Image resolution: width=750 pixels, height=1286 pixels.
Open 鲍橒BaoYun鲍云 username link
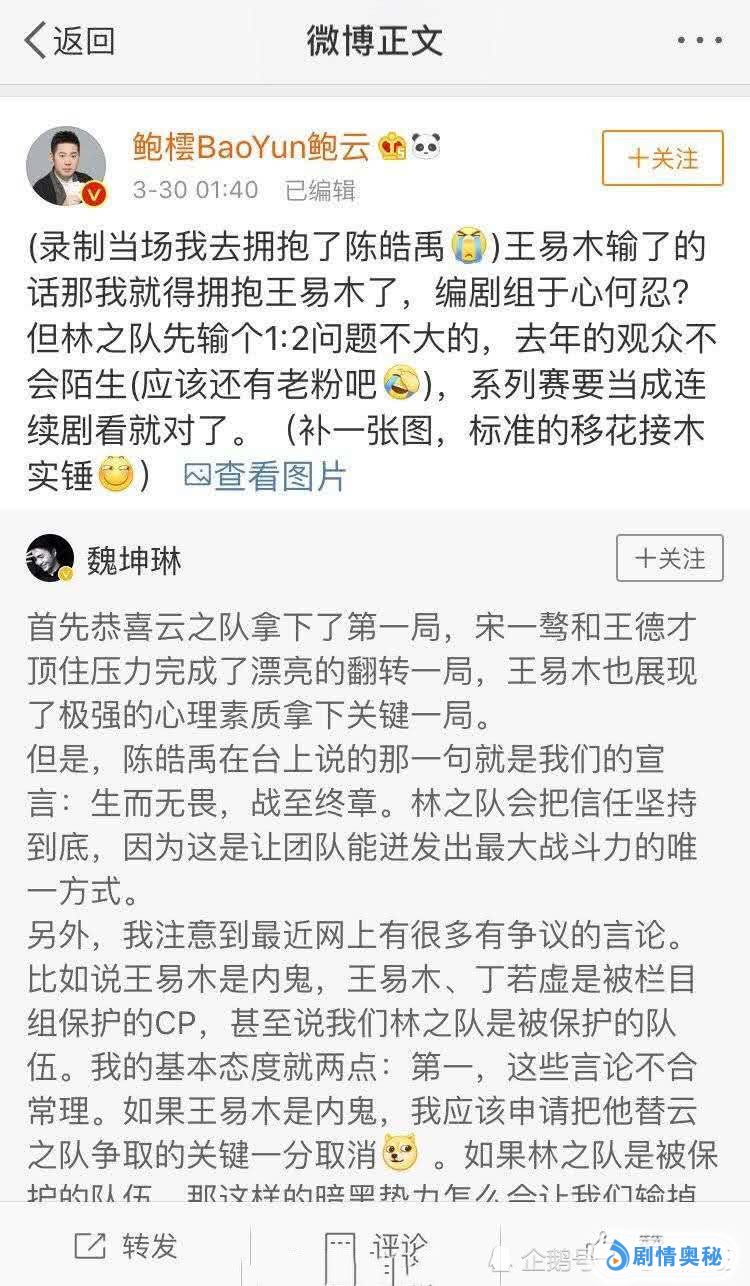coord(252,148)
